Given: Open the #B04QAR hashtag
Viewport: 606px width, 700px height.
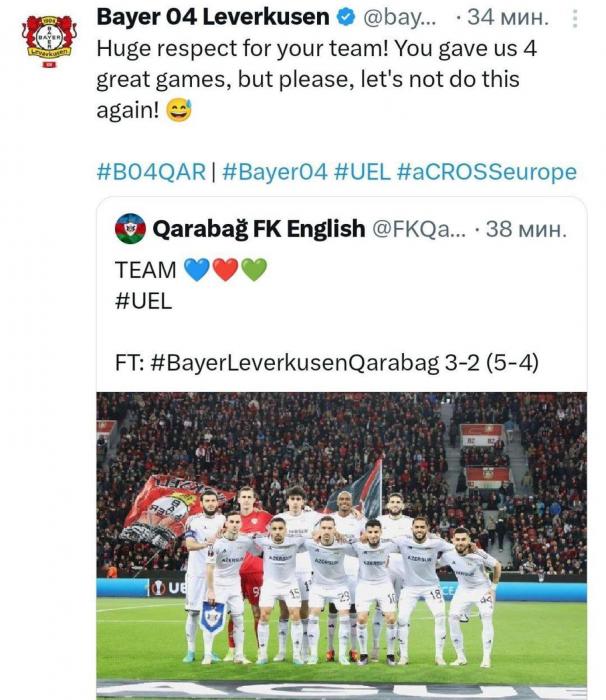Looking at the screenshot, I should tap(151, 172).
